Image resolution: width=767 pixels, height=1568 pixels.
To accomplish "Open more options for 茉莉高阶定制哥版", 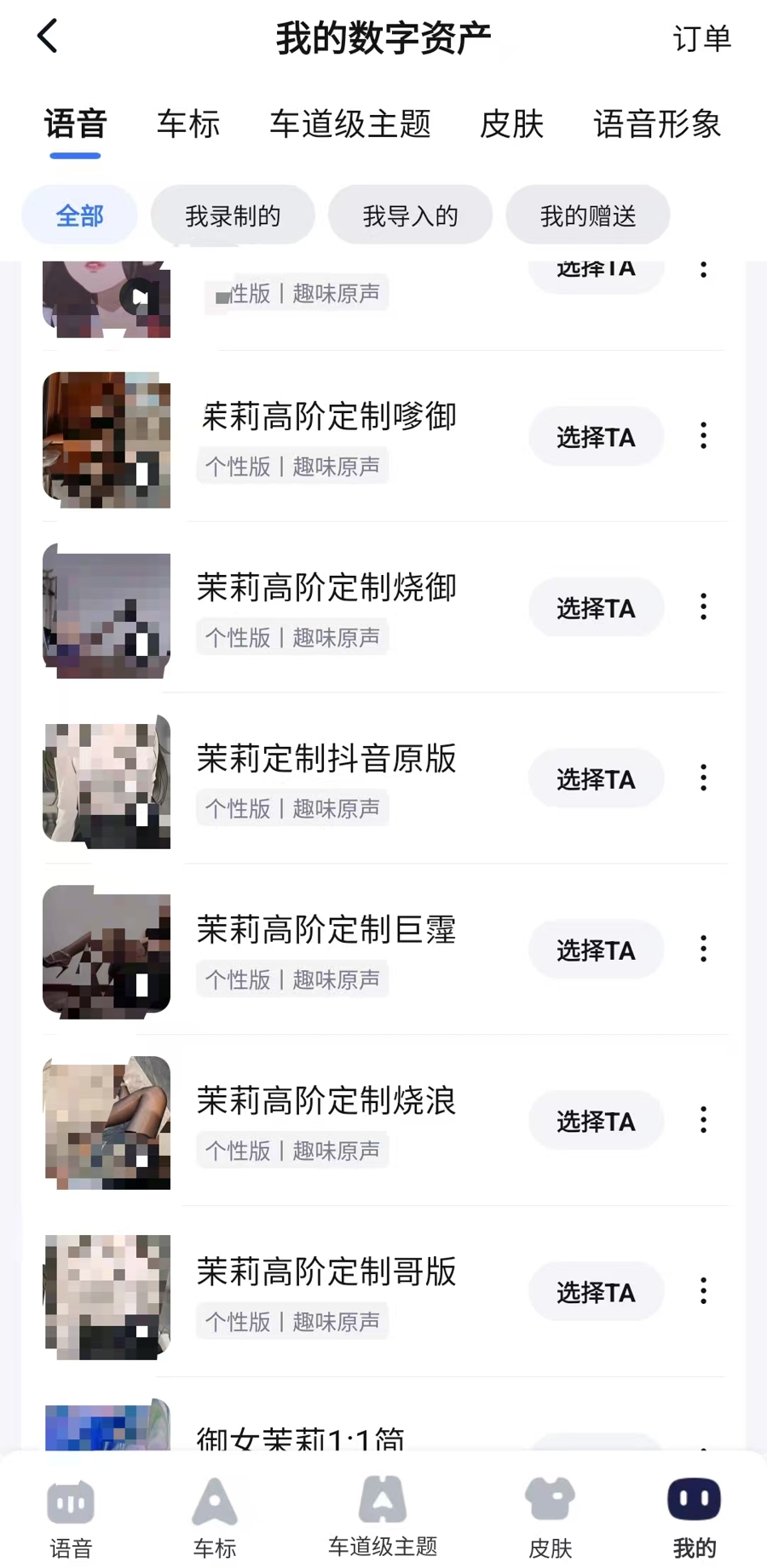I will tap(703, 1291).
